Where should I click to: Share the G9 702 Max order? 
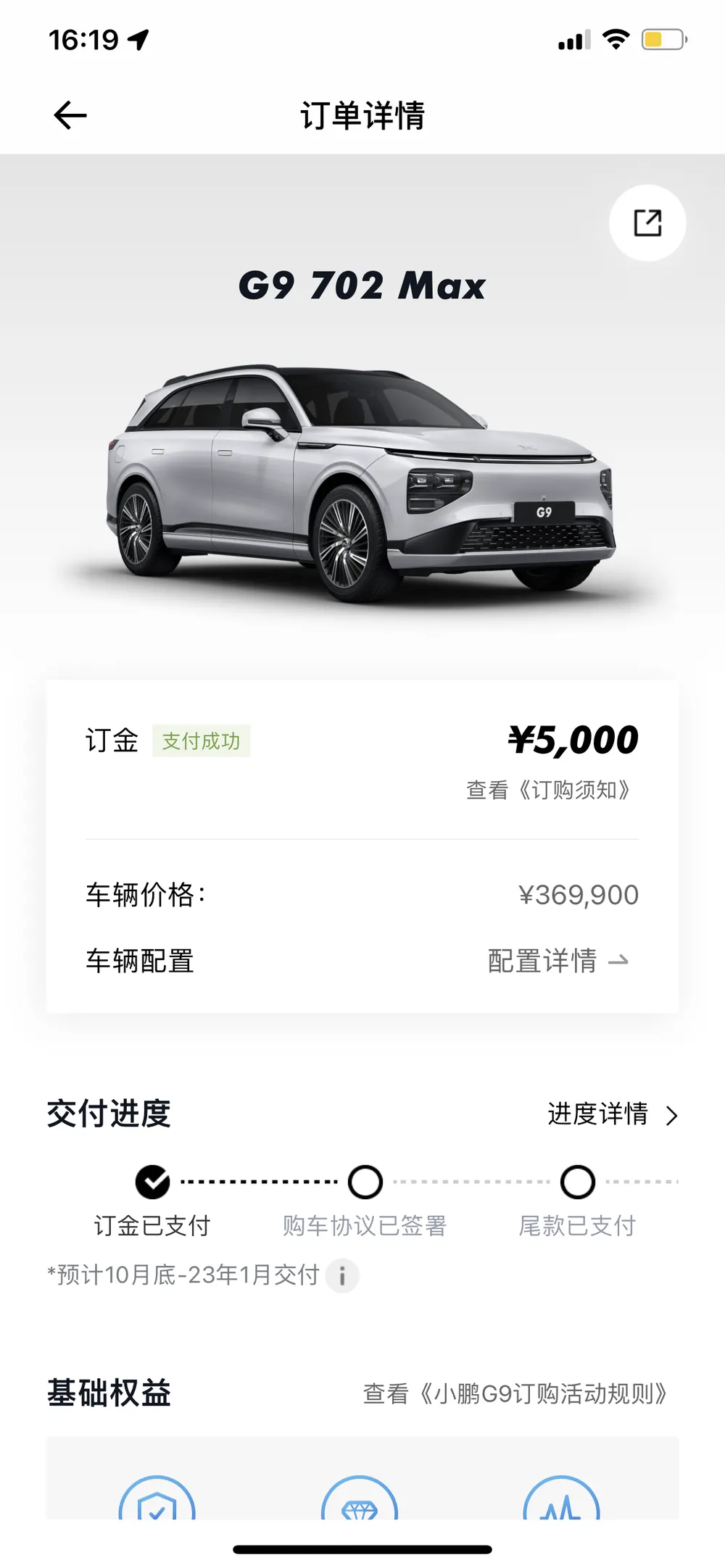pos(647,223)
